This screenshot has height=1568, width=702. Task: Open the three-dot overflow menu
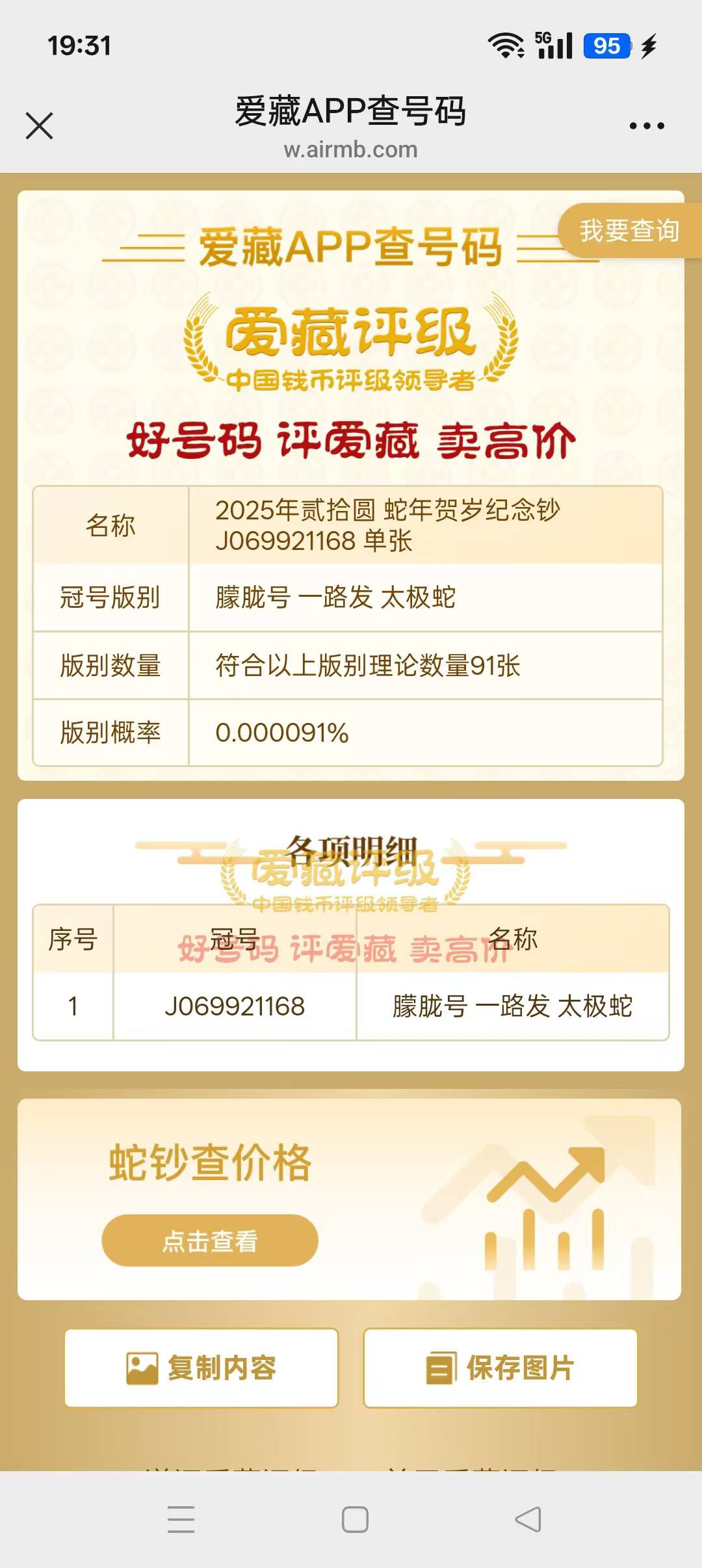647,125
